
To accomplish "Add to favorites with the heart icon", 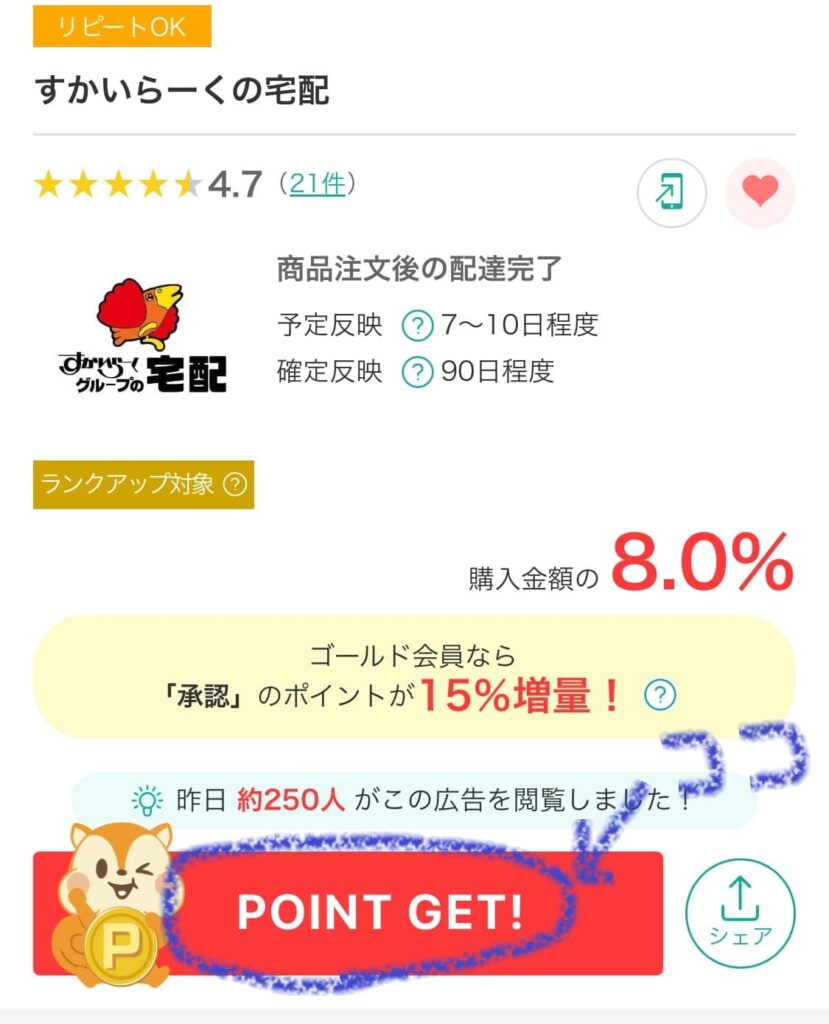I will (760, 194).
